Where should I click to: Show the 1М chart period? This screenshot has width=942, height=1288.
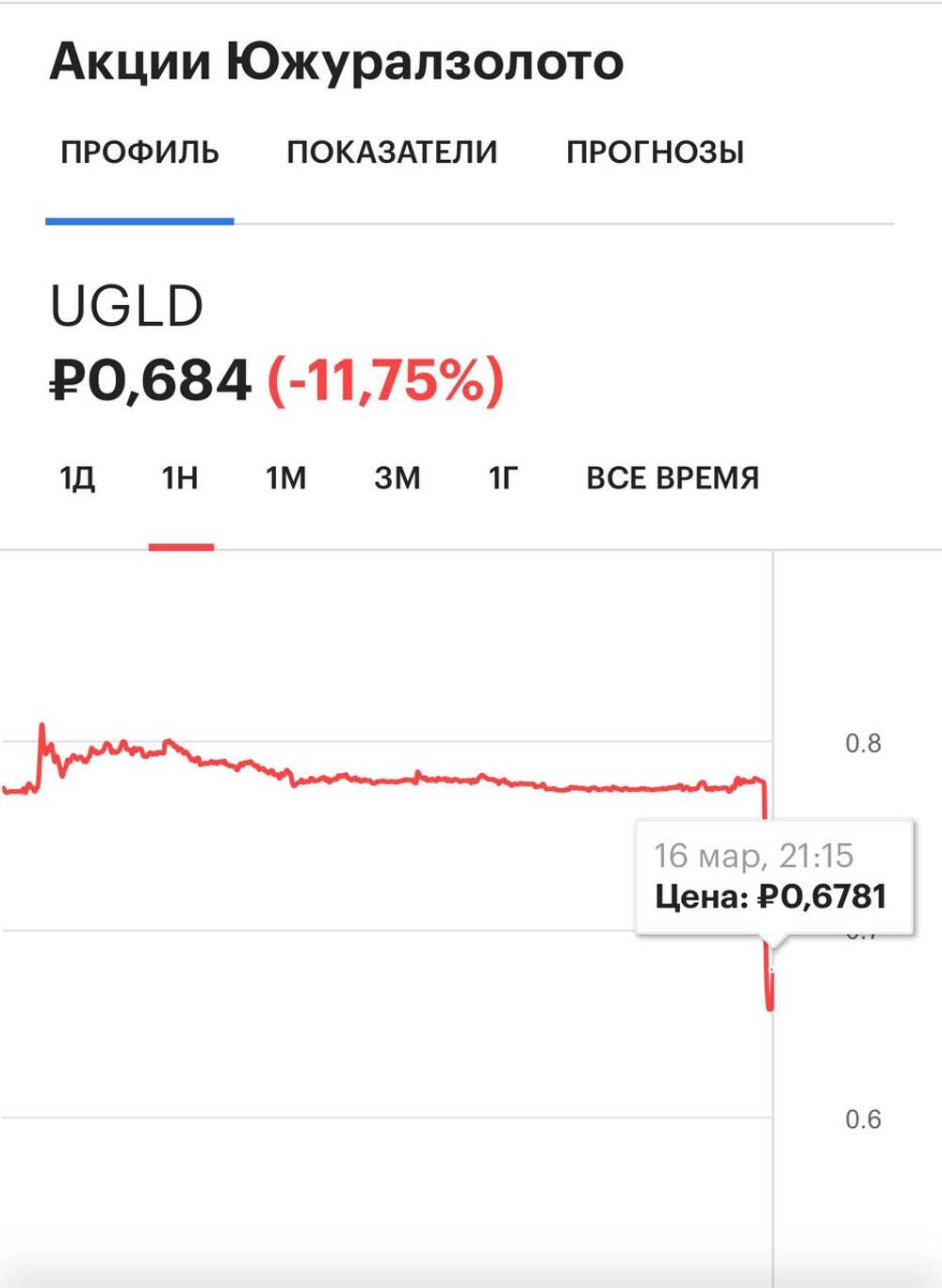click(285, 478)
